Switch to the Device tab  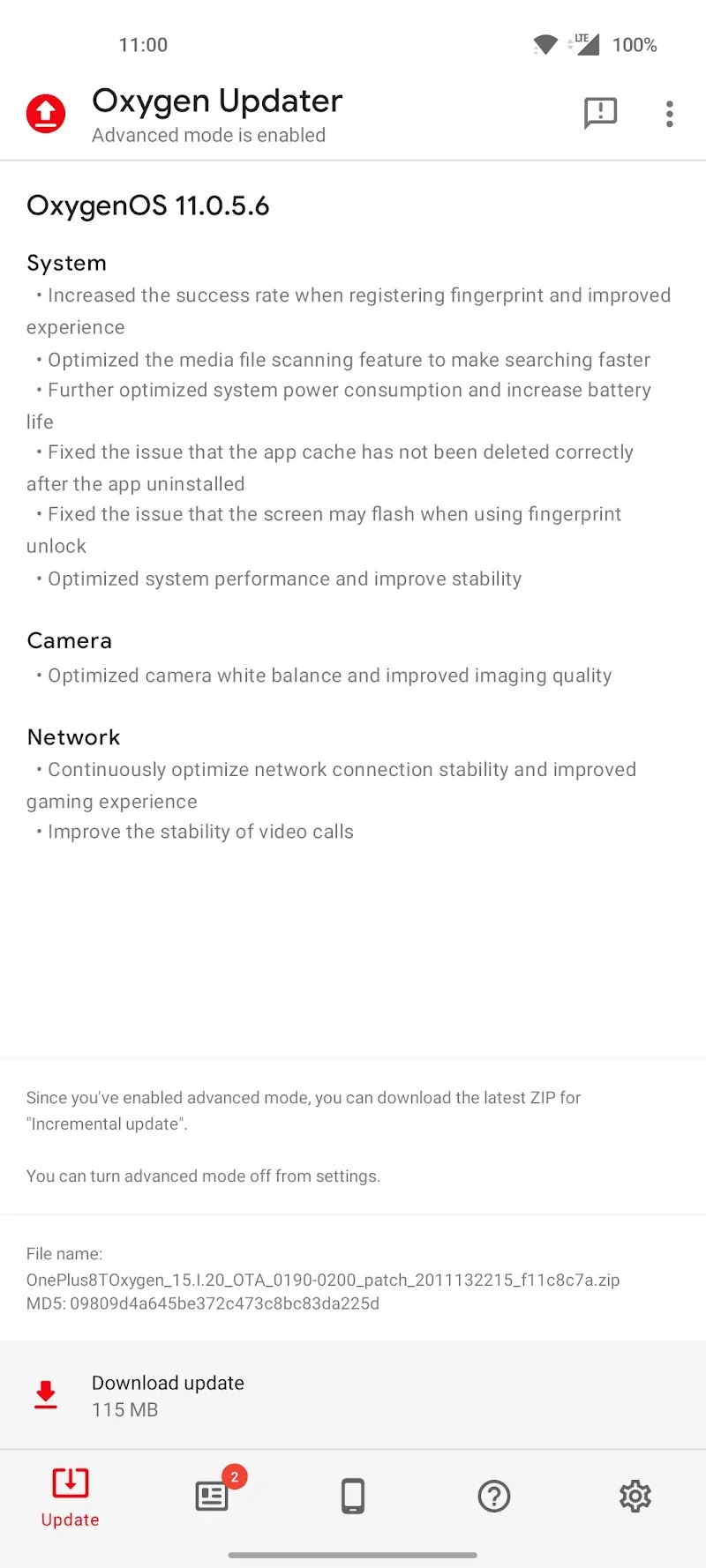coord(353,1497)
